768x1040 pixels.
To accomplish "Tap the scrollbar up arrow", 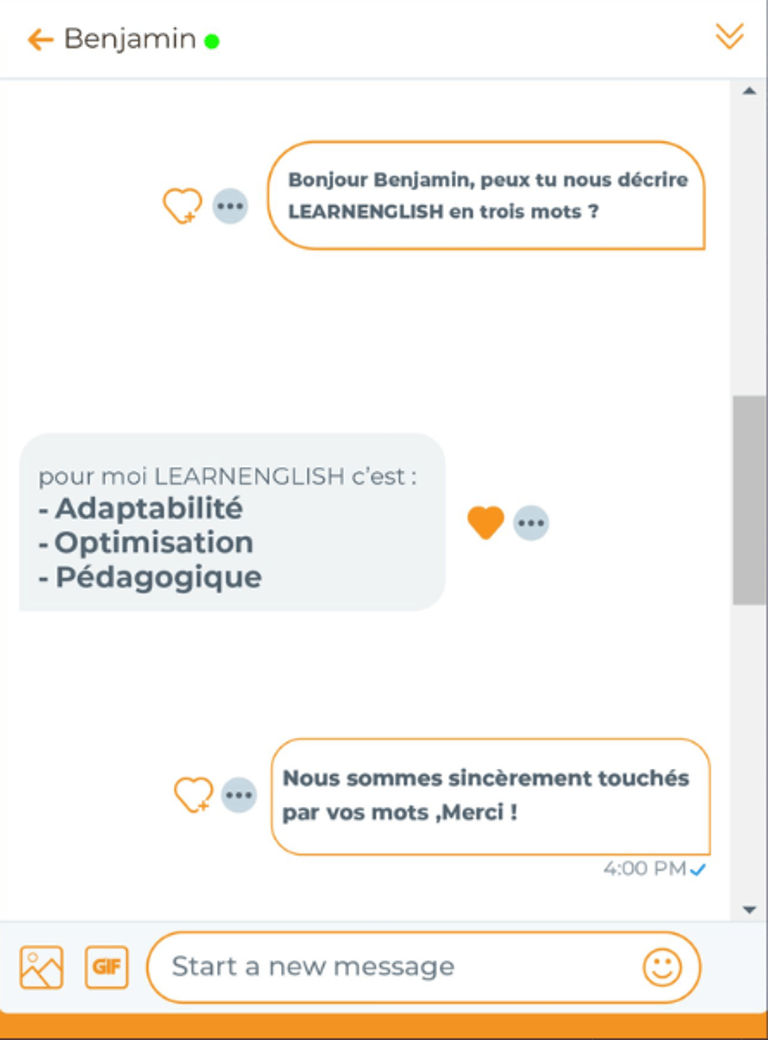I will pos(749,91).
